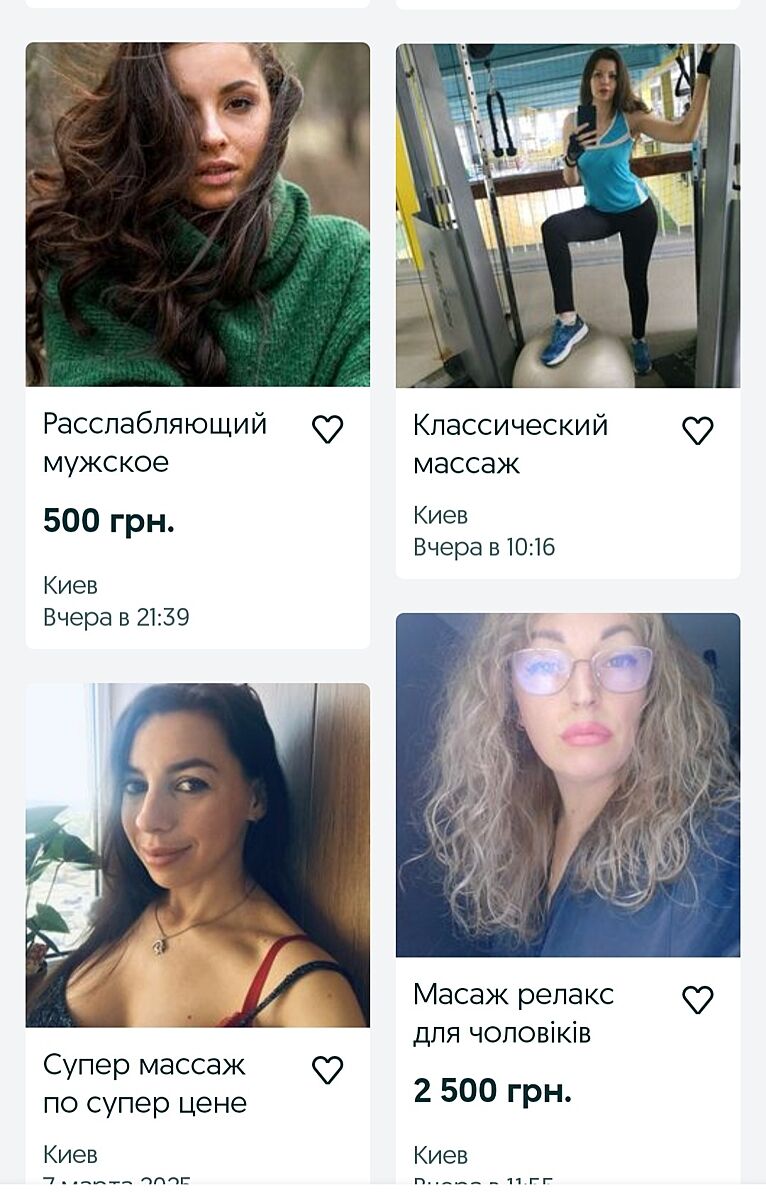Favorite the Классический массаж listing
Screen dimensions: 766x1200
(x=697, y=431)
